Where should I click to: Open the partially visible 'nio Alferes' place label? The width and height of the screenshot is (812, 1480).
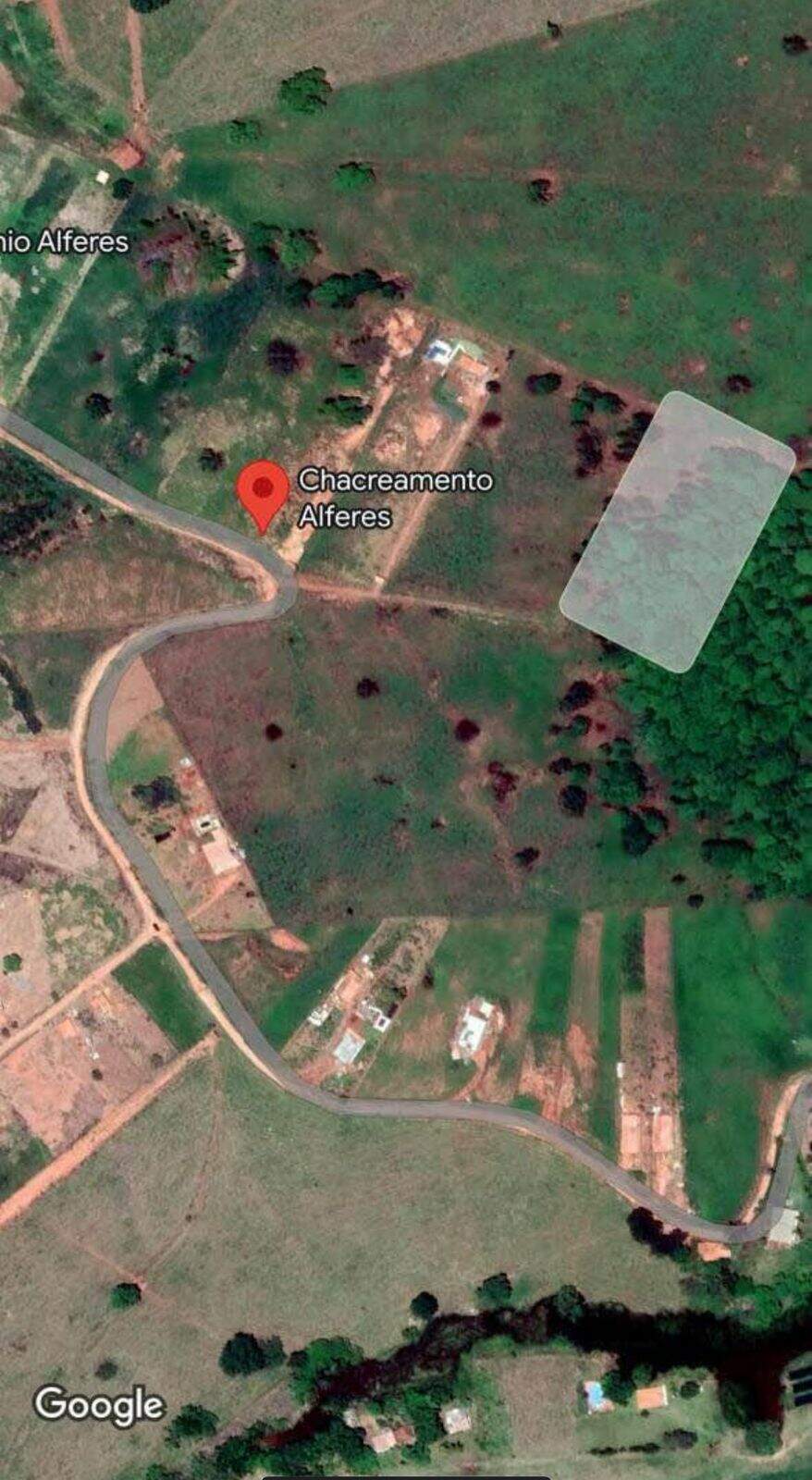coord(64,242)
